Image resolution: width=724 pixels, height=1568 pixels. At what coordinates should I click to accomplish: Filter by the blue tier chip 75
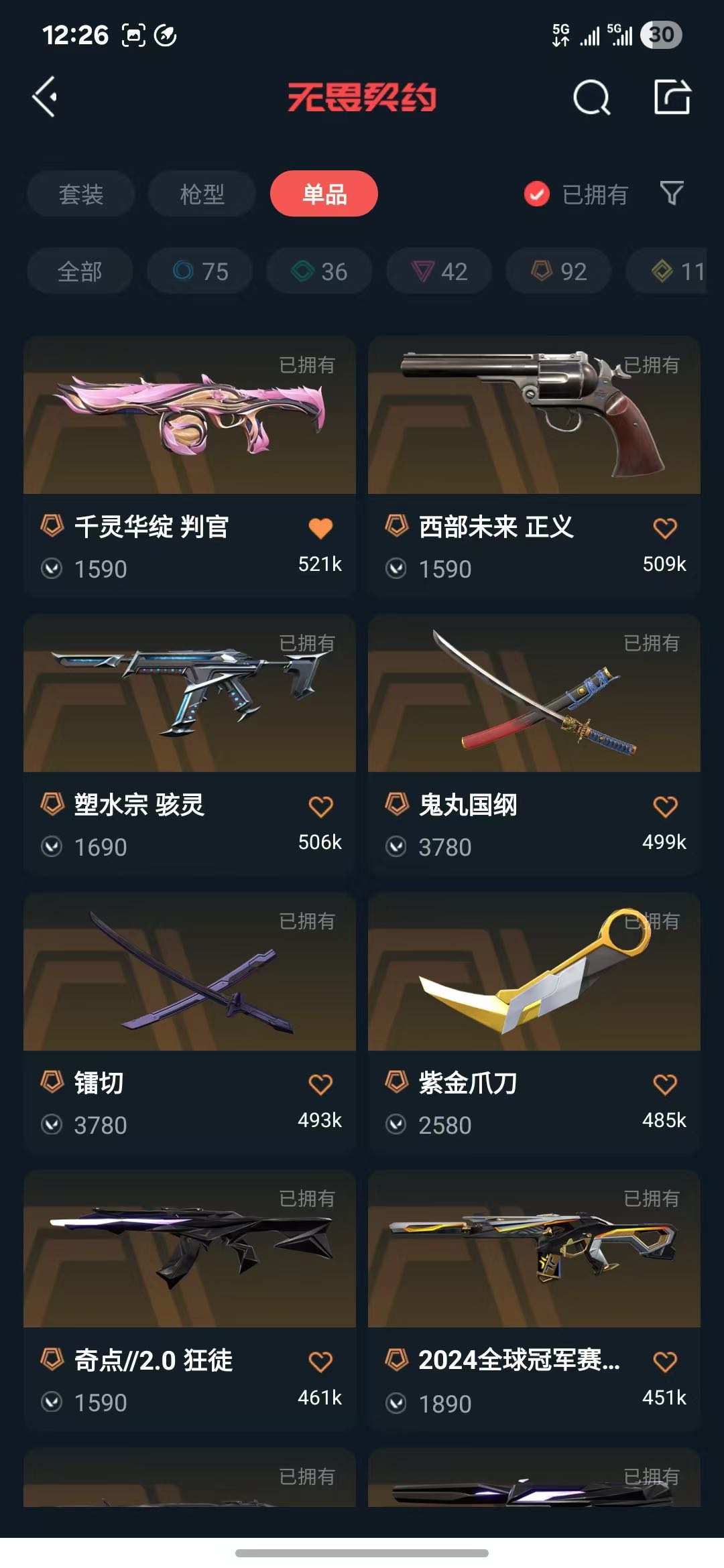click(x=200, y=271)
